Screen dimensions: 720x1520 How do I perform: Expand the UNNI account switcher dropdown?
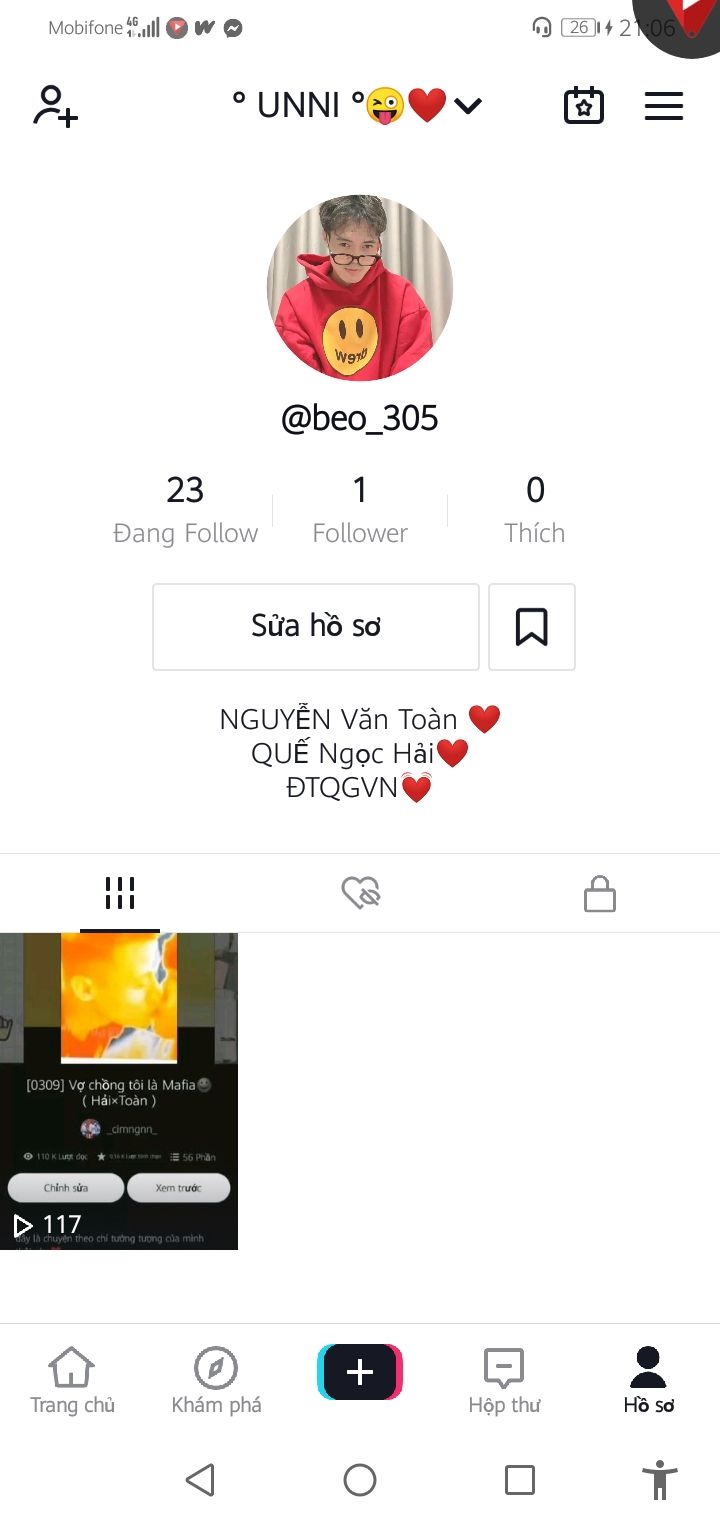pos(467,106)
